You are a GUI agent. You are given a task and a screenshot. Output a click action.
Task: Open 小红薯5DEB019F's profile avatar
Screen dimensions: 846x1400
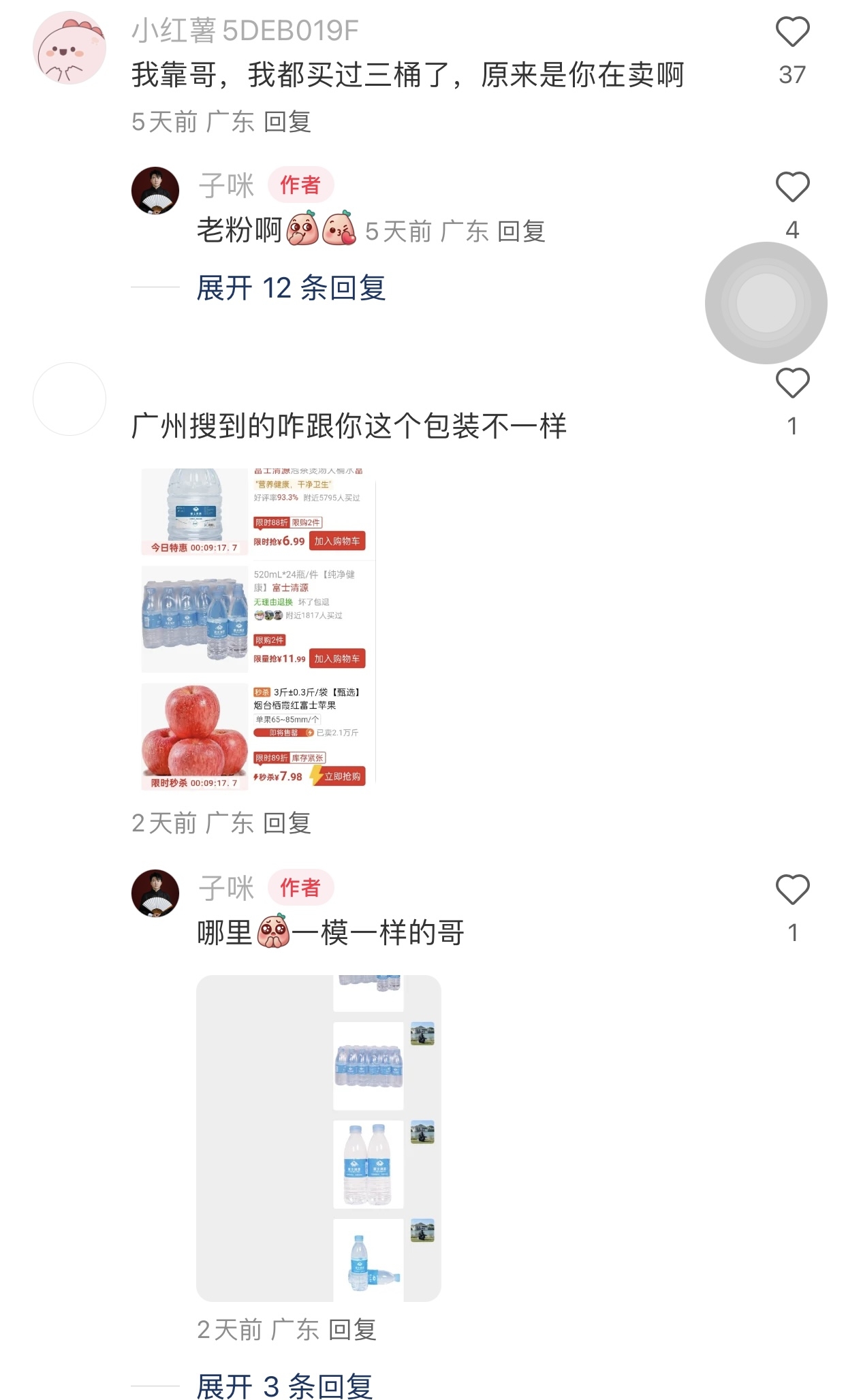(x=69, y=48)
